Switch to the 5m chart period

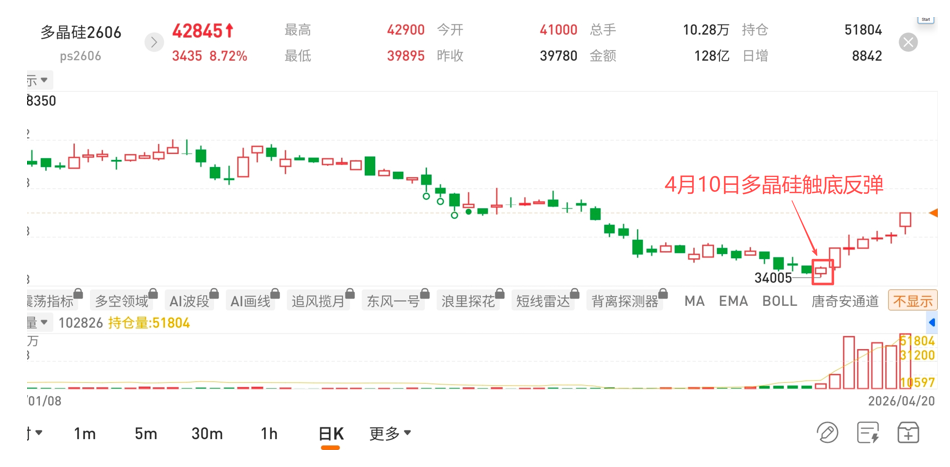pos(146,433)
